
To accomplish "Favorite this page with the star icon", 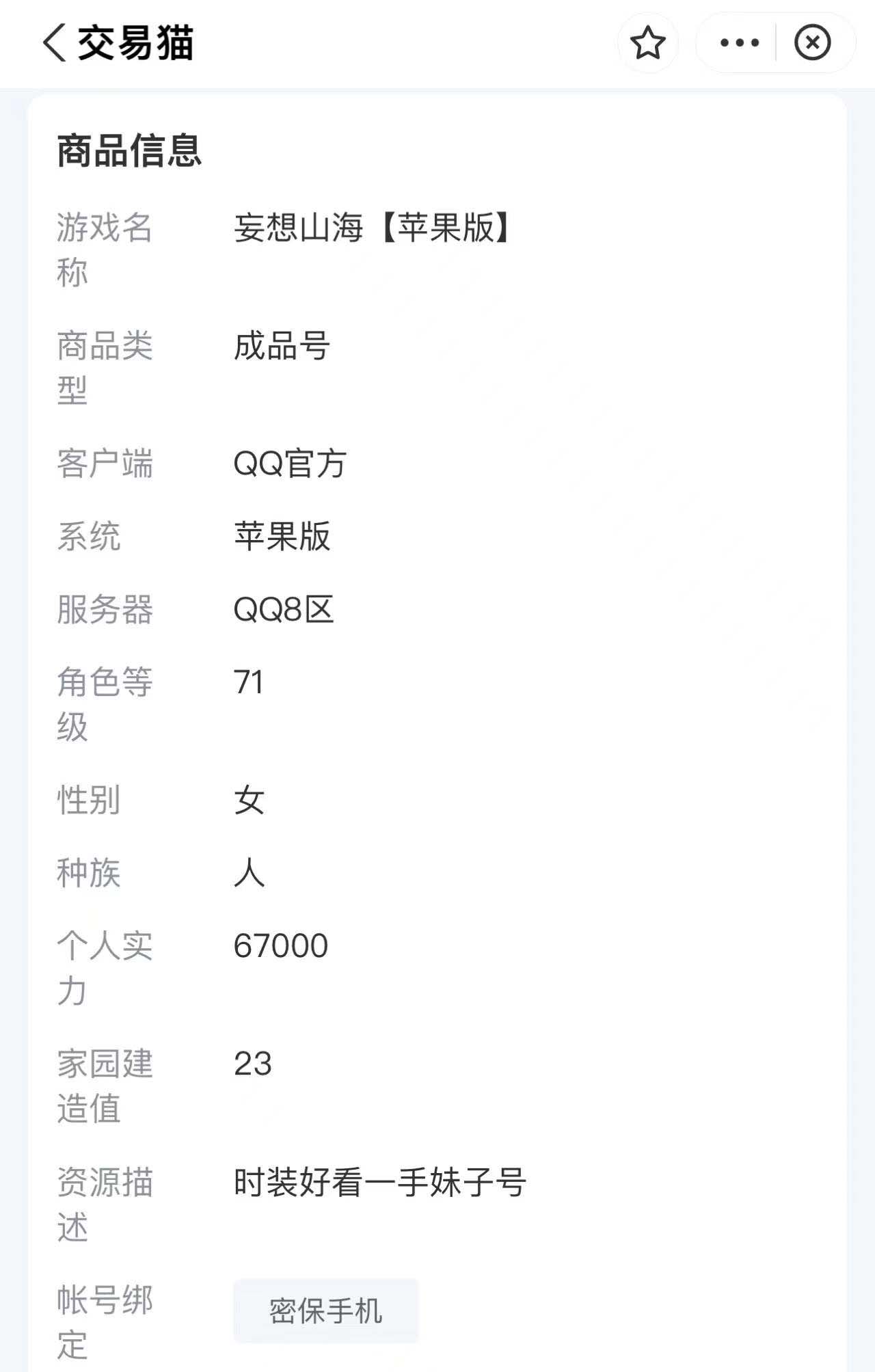I will click(x=647, y=42).
